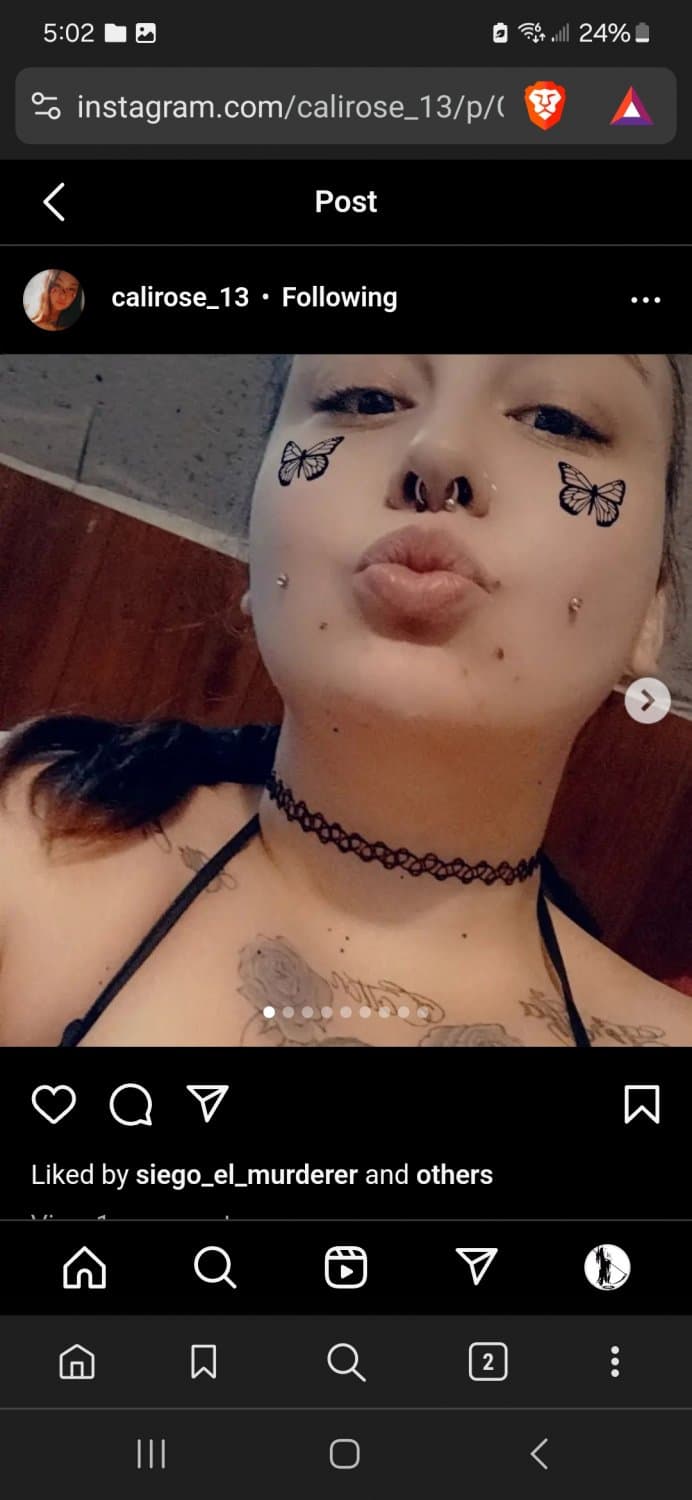Open comments on this post
The image size is (692, 1500).
131,1104
